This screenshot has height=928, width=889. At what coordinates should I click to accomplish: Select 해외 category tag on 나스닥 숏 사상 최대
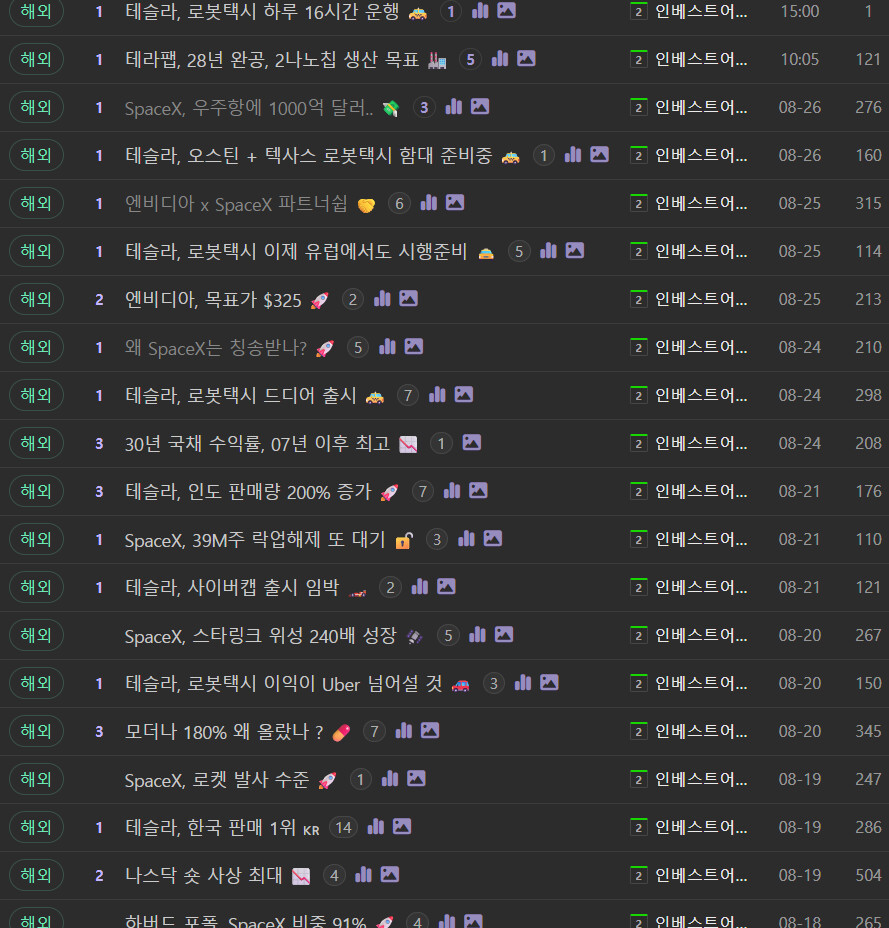(36, 875)
